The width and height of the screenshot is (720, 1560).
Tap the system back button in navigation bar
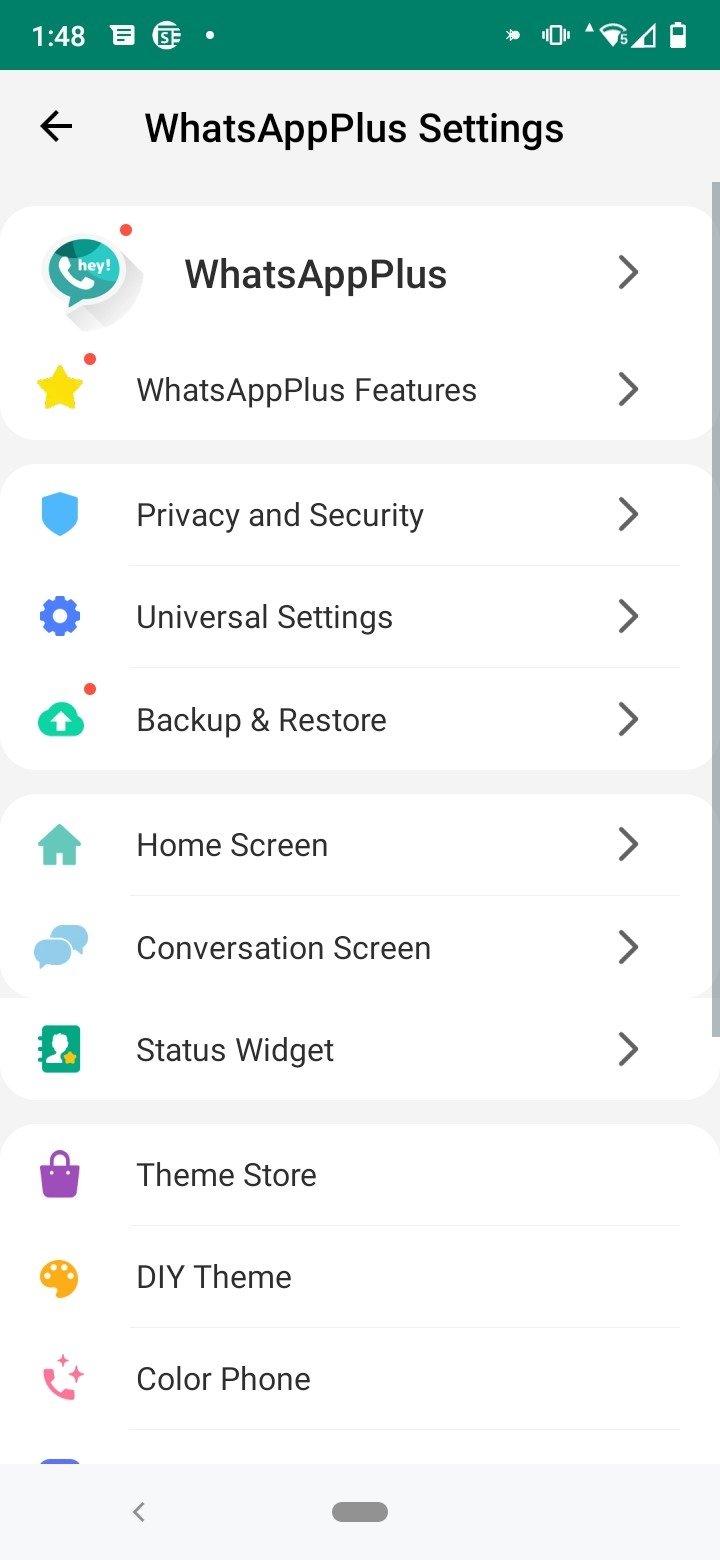[x=139, y=1512]
